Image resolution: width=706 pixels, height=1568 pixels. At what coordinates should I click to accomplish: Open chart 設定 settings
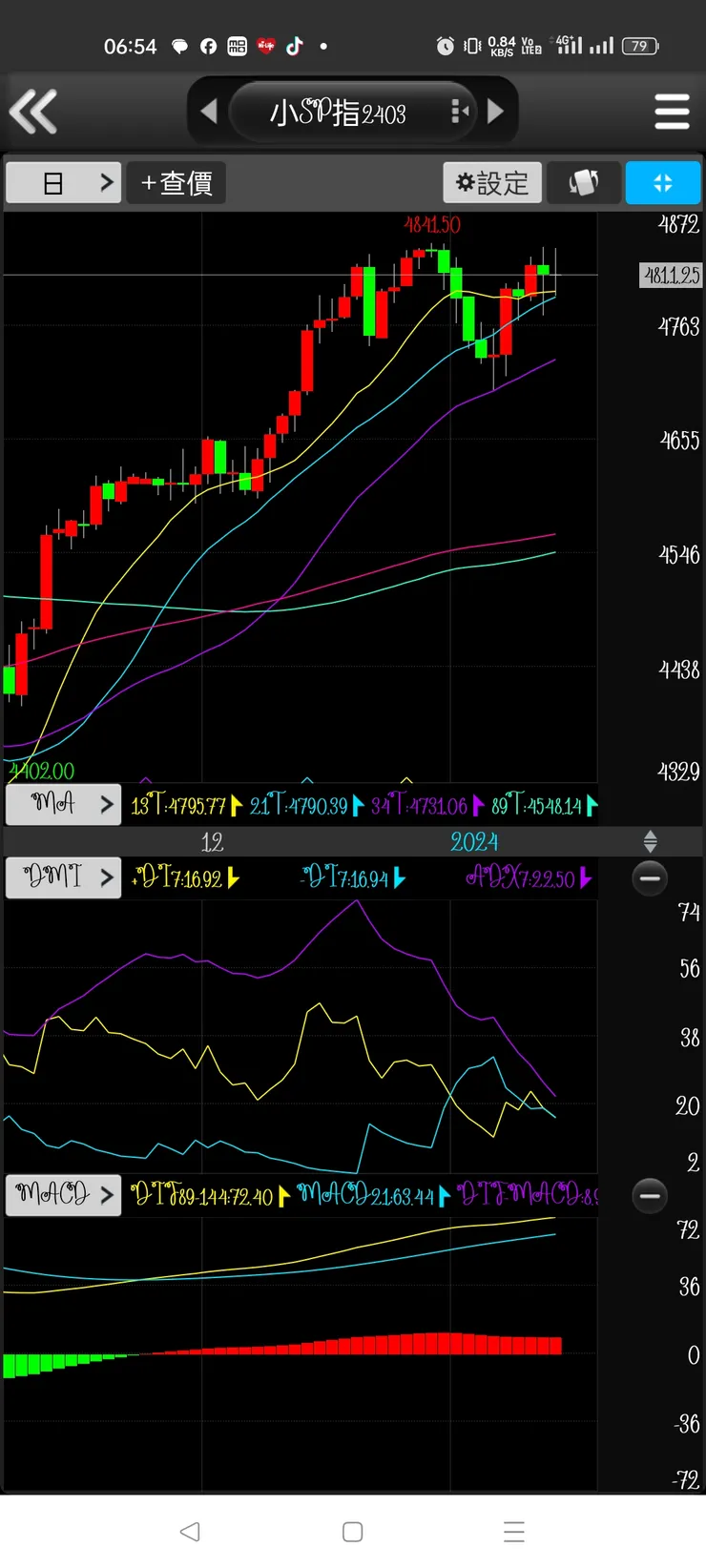tap(492, 183)
